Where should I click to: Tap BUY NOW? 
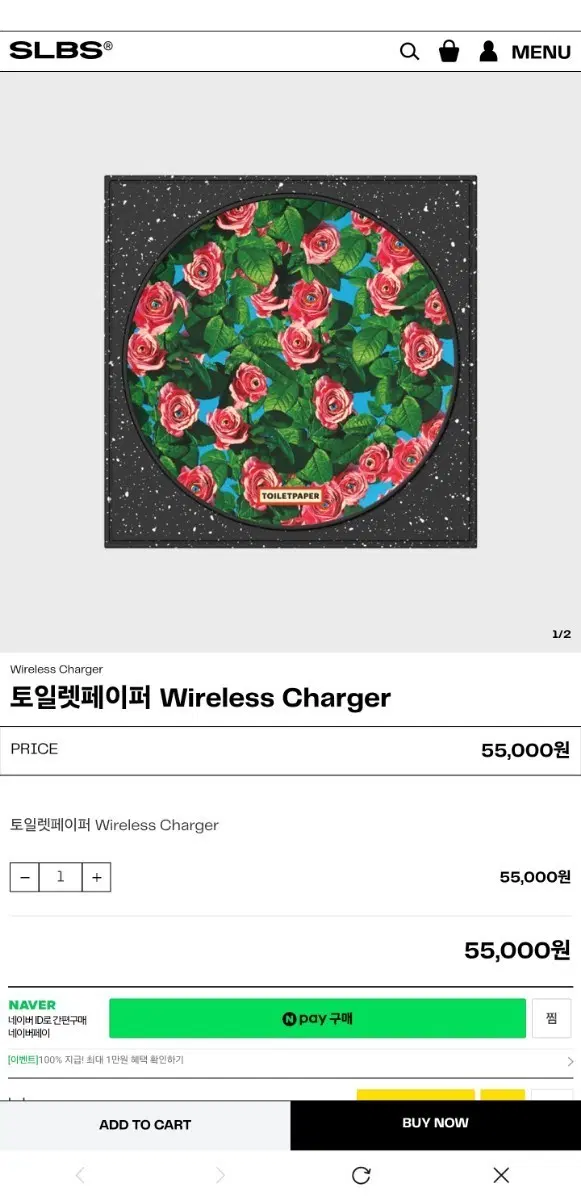click(x=435, y=1124)
